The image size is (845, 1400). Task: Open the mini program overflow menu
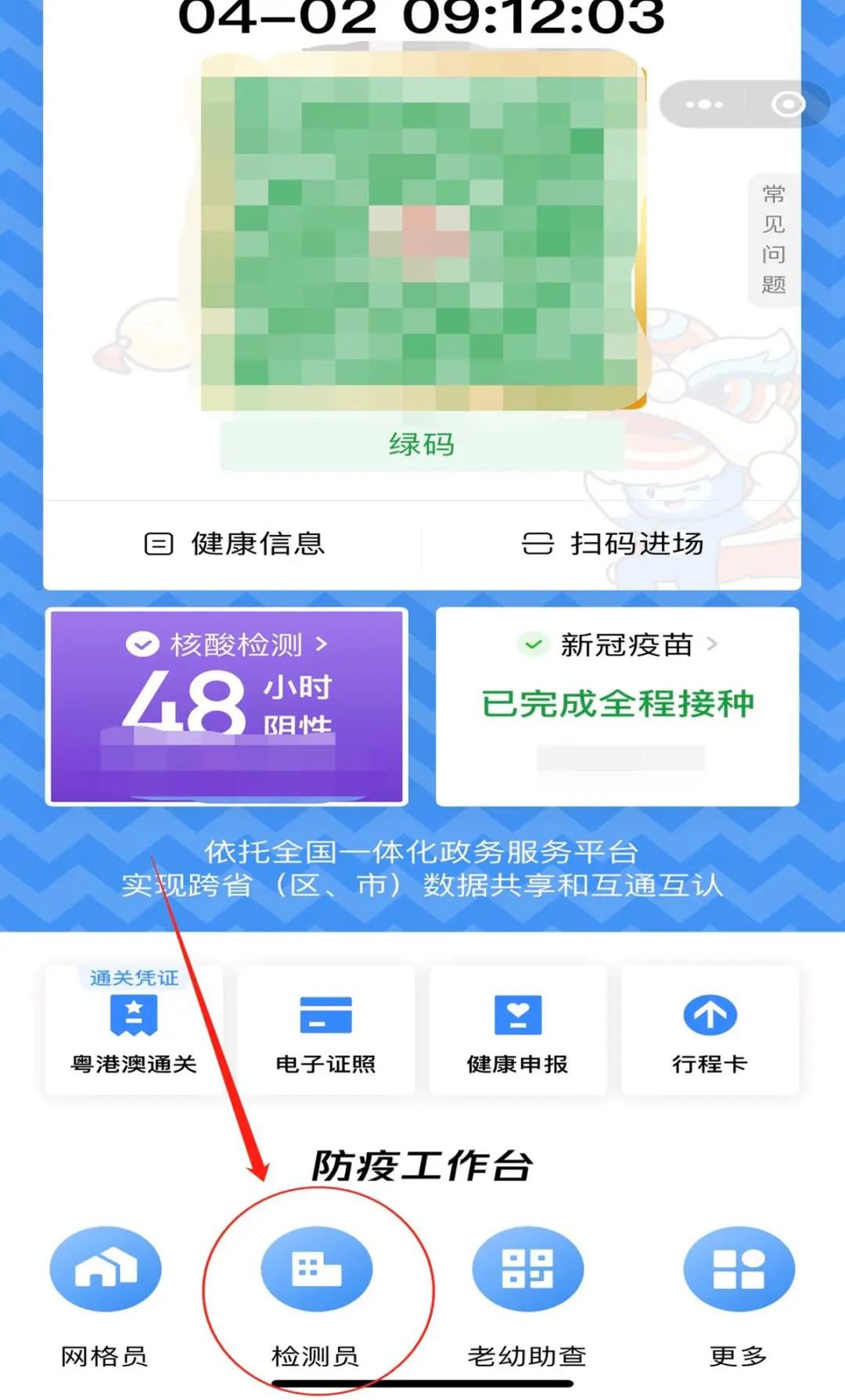tap(704, 104)
